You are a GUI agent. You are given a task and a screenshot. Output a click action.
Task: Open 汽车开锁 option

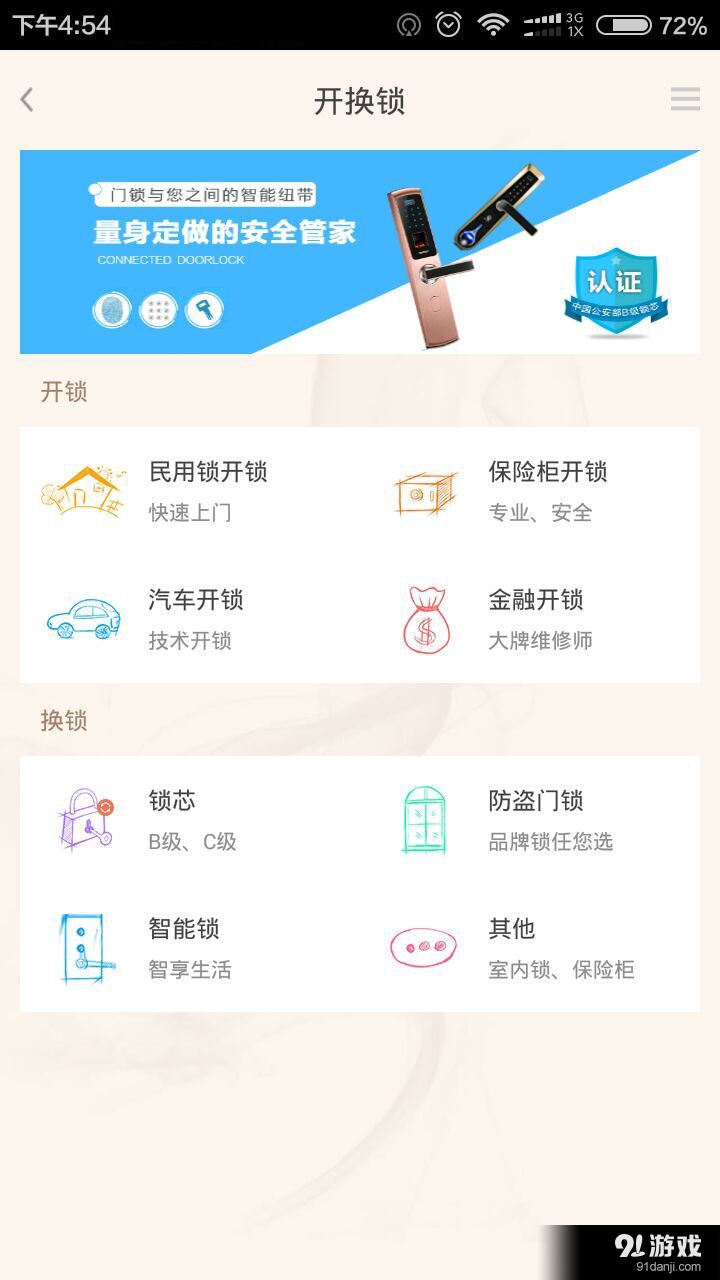[190, 619]
